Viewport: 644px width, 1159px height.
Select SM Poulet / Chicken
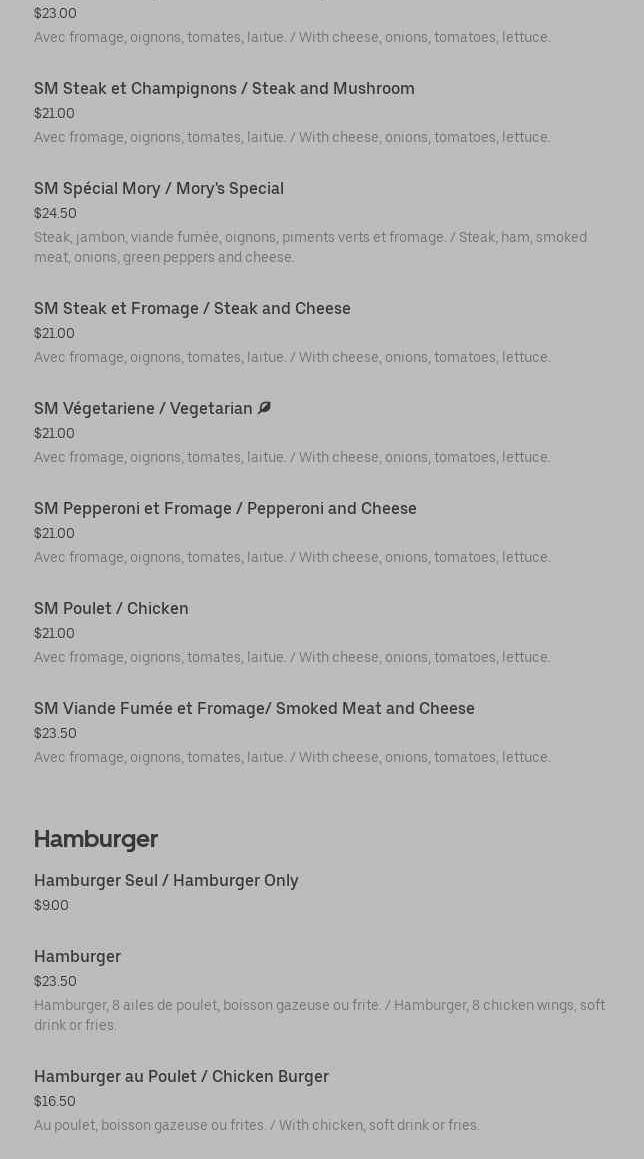[111, 609]
